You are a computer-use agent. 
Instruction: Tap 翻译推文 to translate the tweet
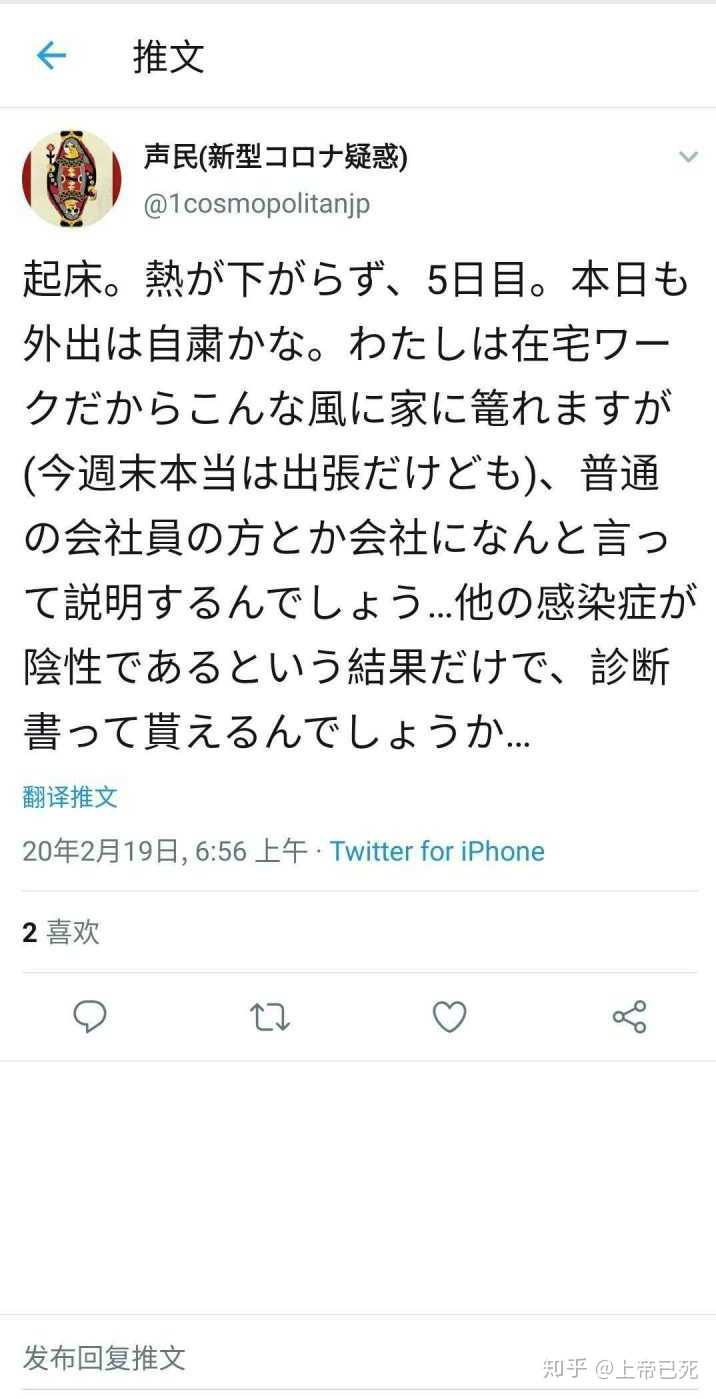[x=70, y=797]
